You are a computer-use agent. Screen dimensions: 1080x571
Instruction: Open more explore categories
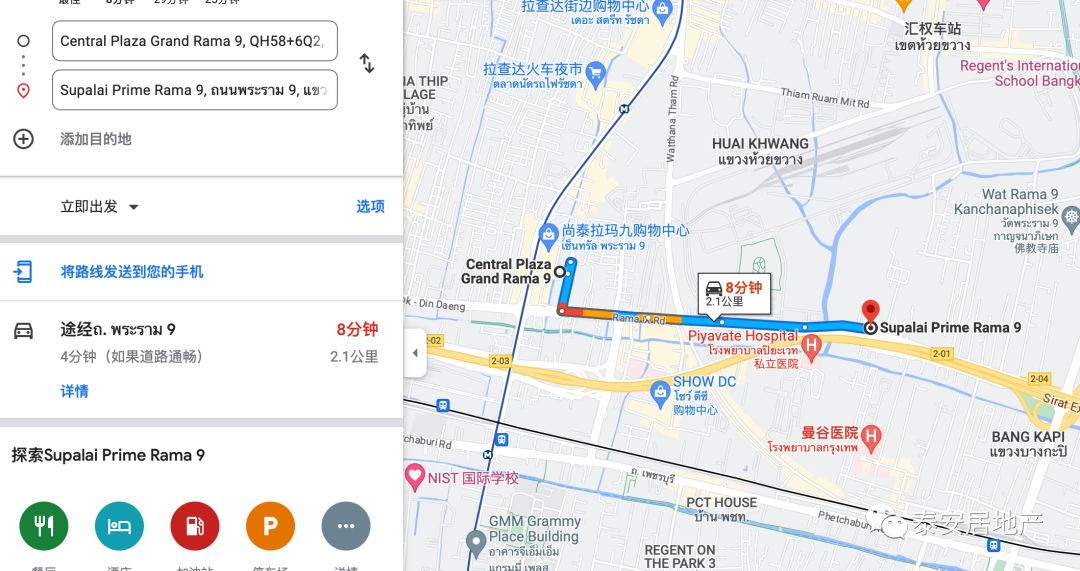coord(346,526)
